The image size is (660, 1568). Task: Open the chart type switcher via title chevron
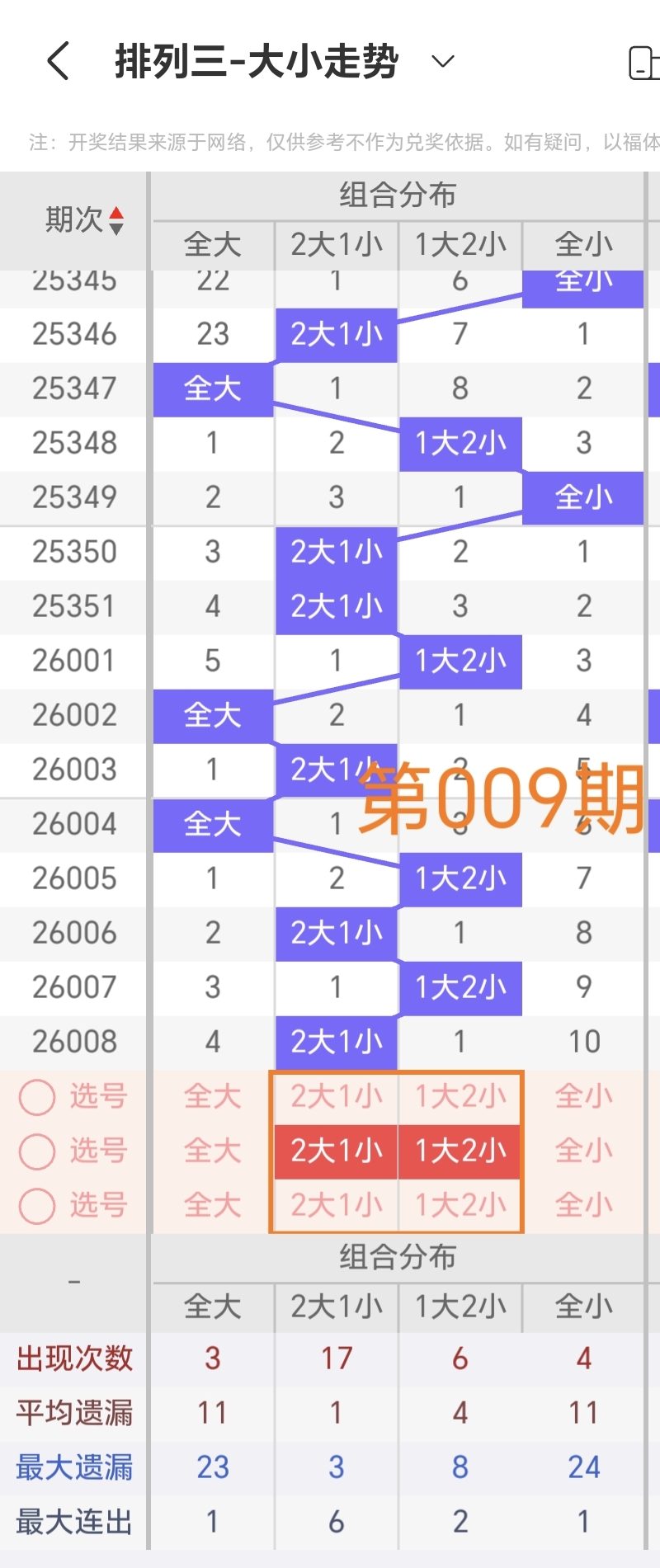click(441, 61)
